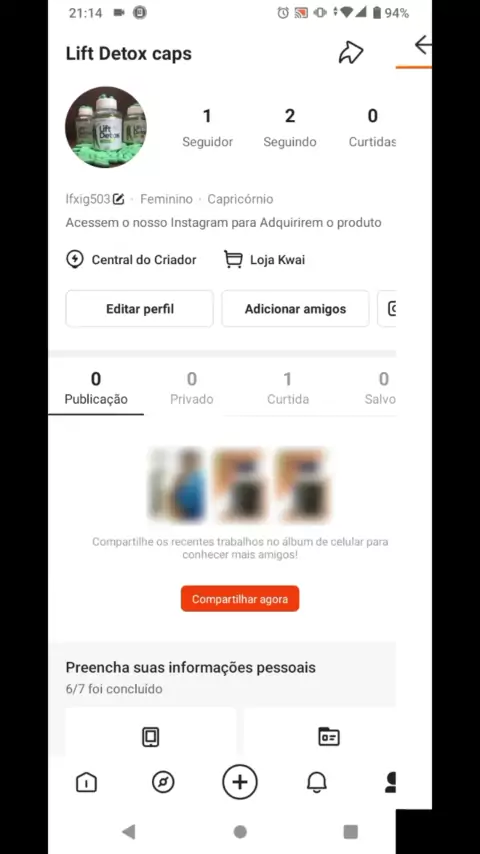The height and width of the screenshot is (854, 480).
Task: Tap Adicionar amigos button
Action: (295, 309)
